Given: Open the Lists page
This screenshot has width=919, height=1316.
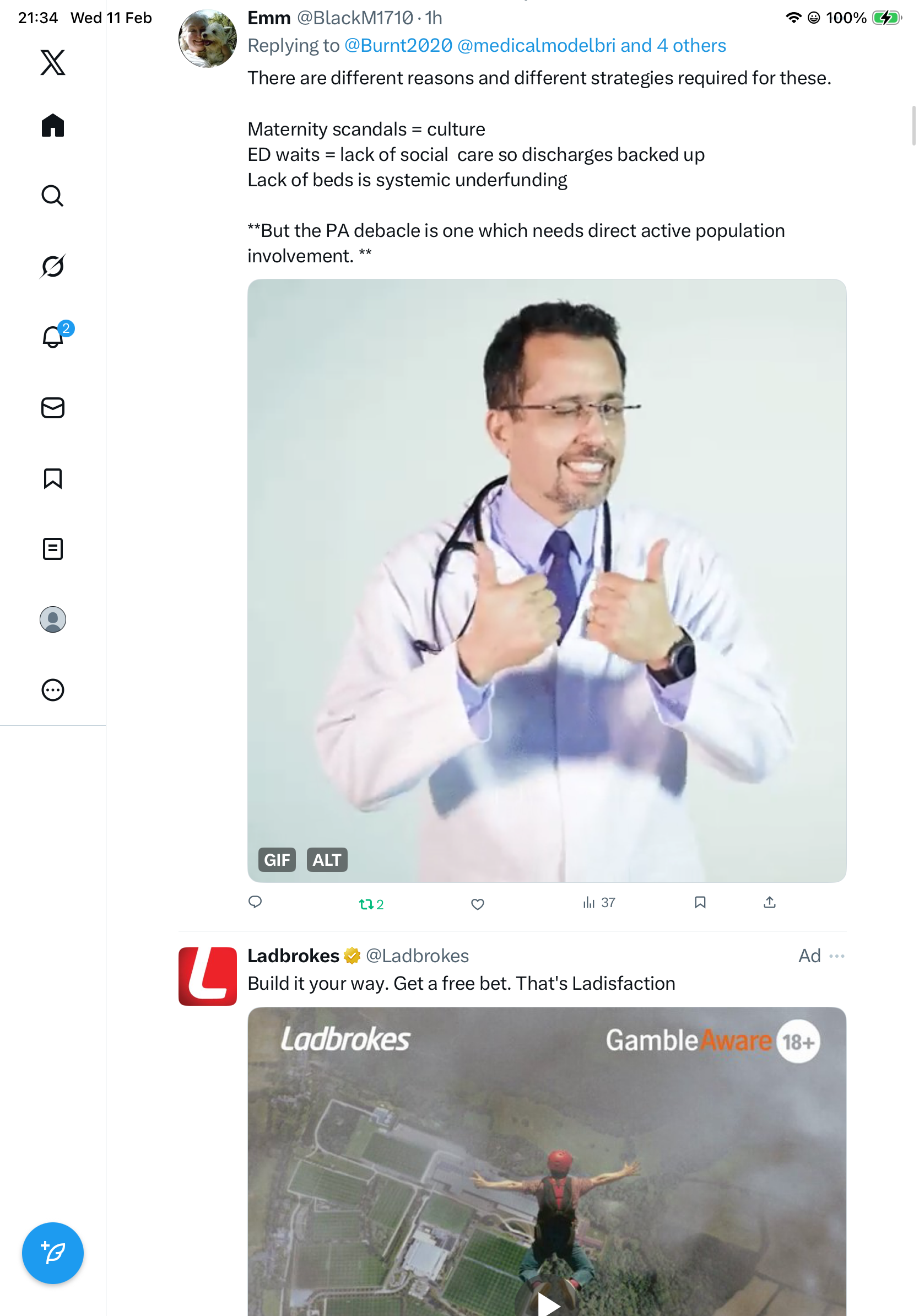Looking at the screenshot, I should click(x=53, y=548).
